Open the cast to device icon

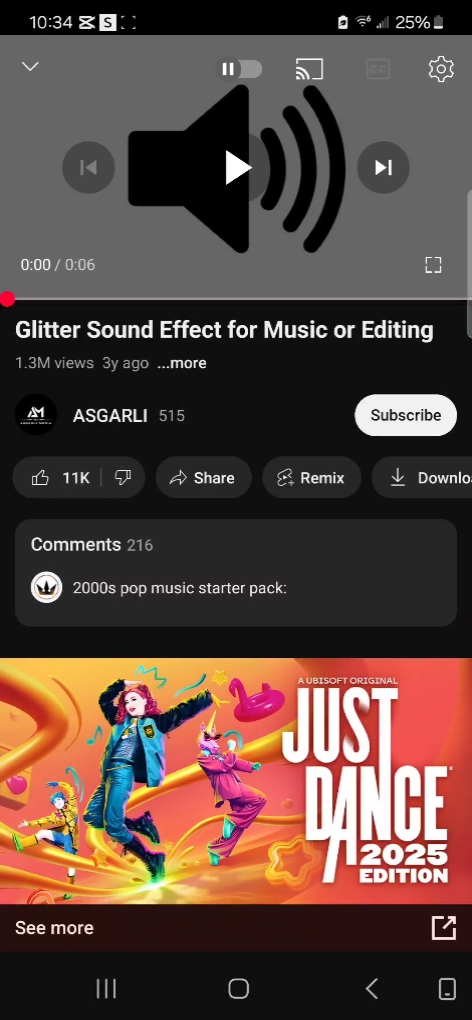click(309, 69)
